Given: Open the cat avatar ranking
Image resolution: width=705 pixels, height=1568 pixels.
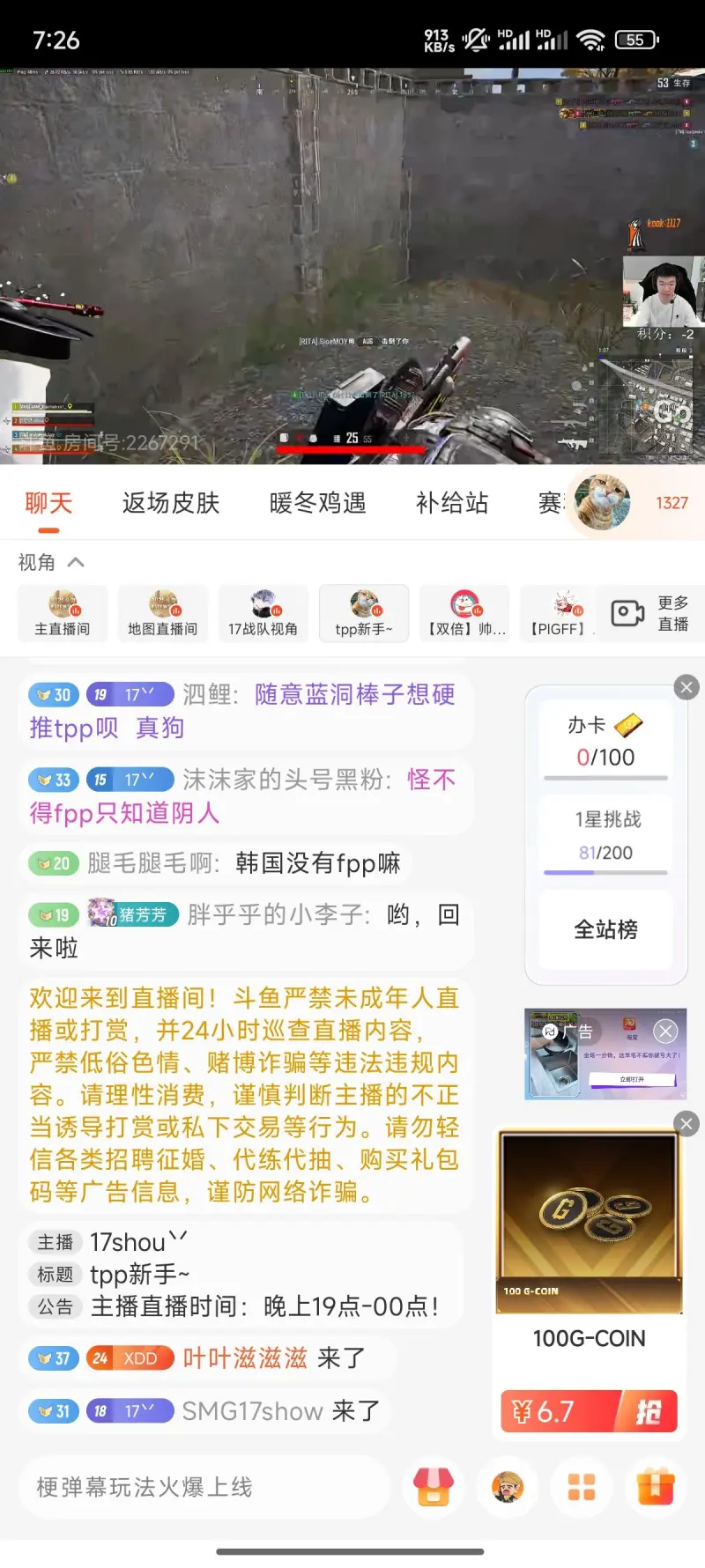Looking at the screenshot, I should tap(602, 502).
